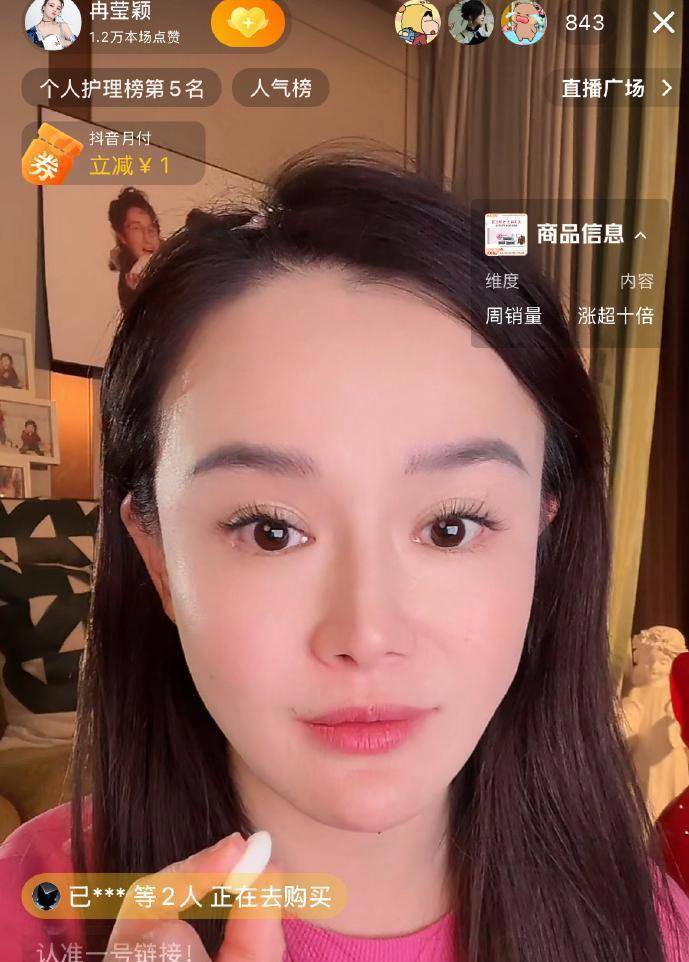Follow the streamer with the gold heart button

tap(248, 24)
